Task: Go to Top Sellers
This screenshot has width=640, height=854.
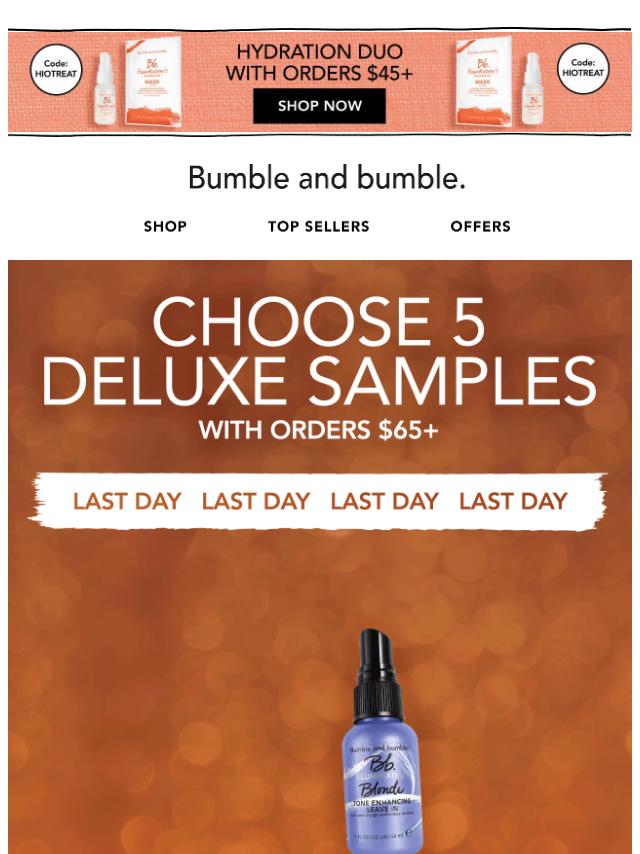Action: (x=318, y=227)
